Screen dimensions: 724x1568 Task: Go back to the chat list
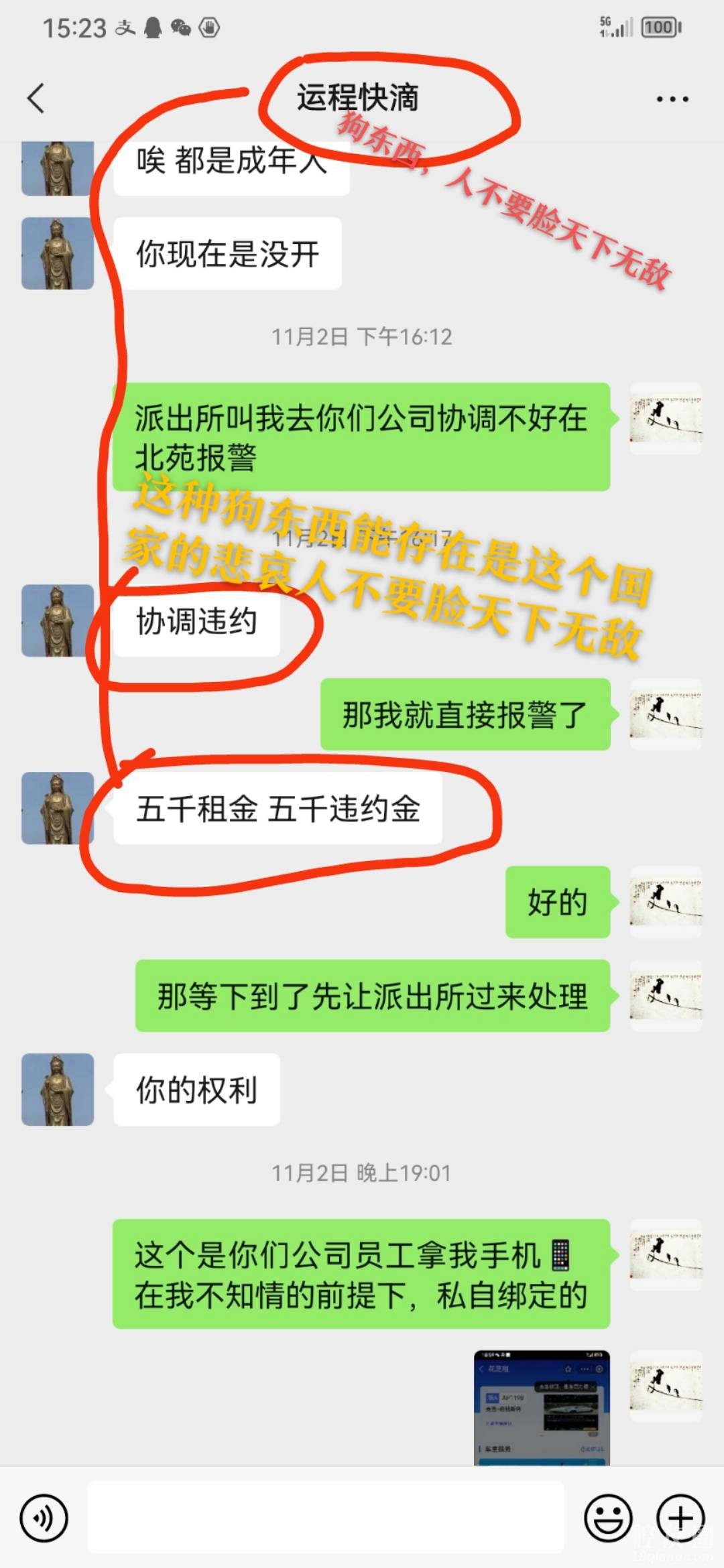36,99
